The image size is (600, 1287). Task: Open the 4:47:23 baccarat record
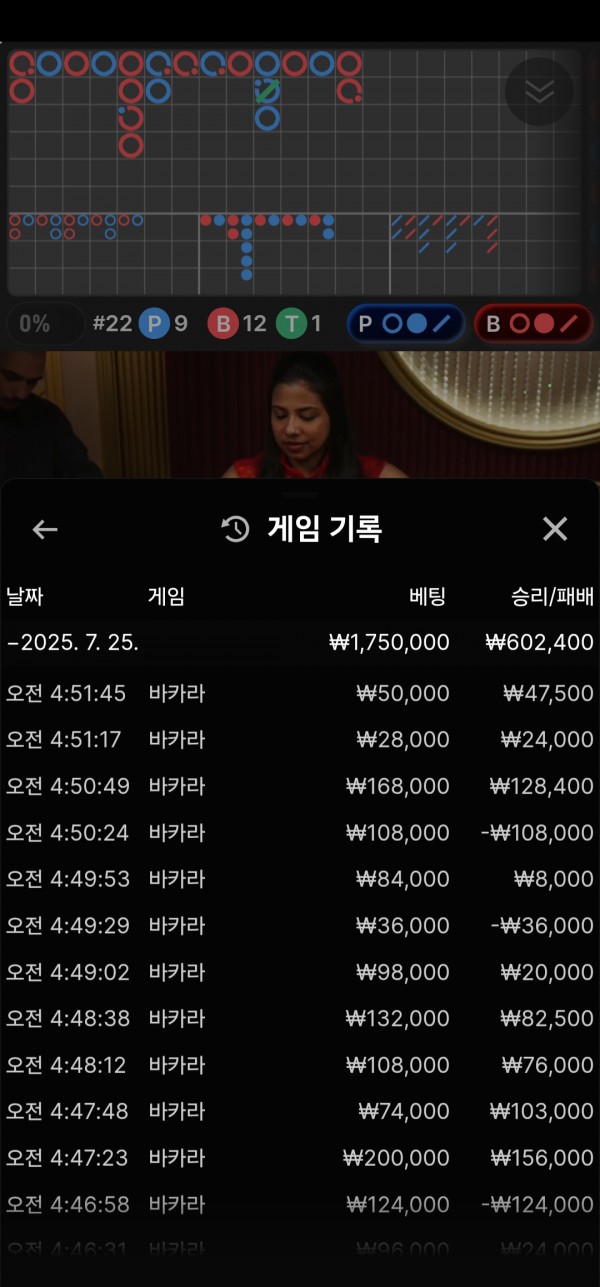click(300, 1157)
